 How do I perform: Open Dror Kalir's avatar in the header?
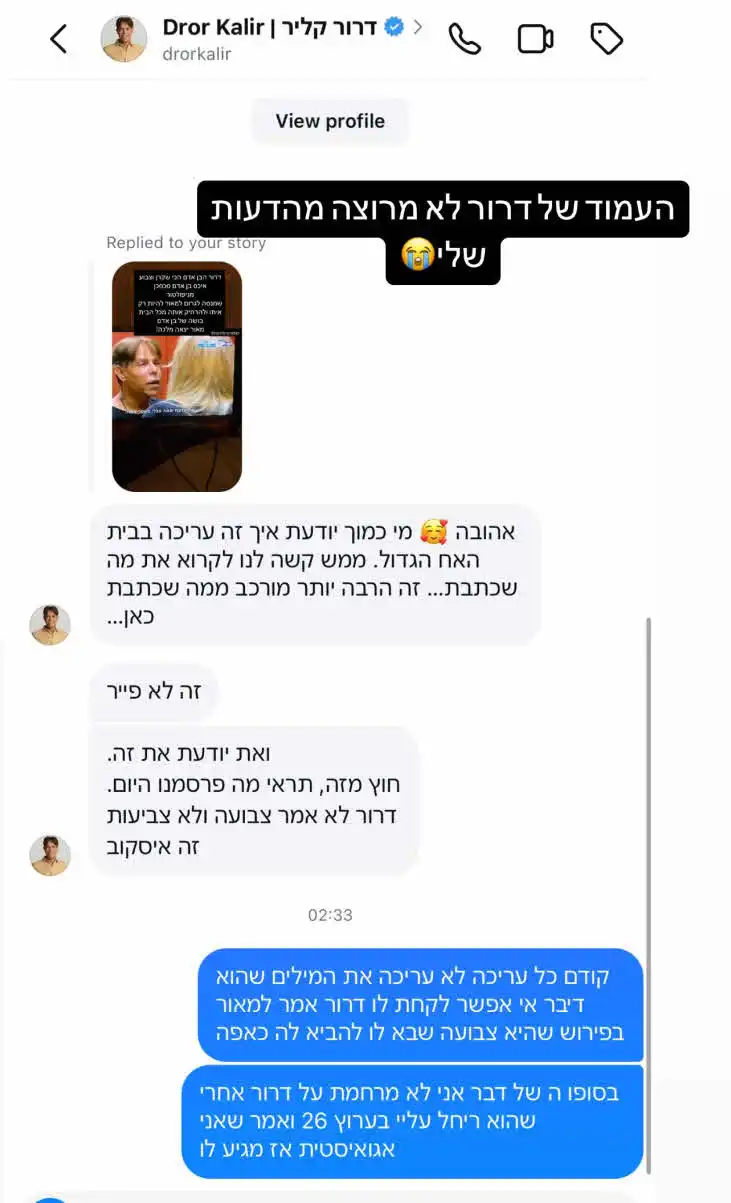coord(124,39)
